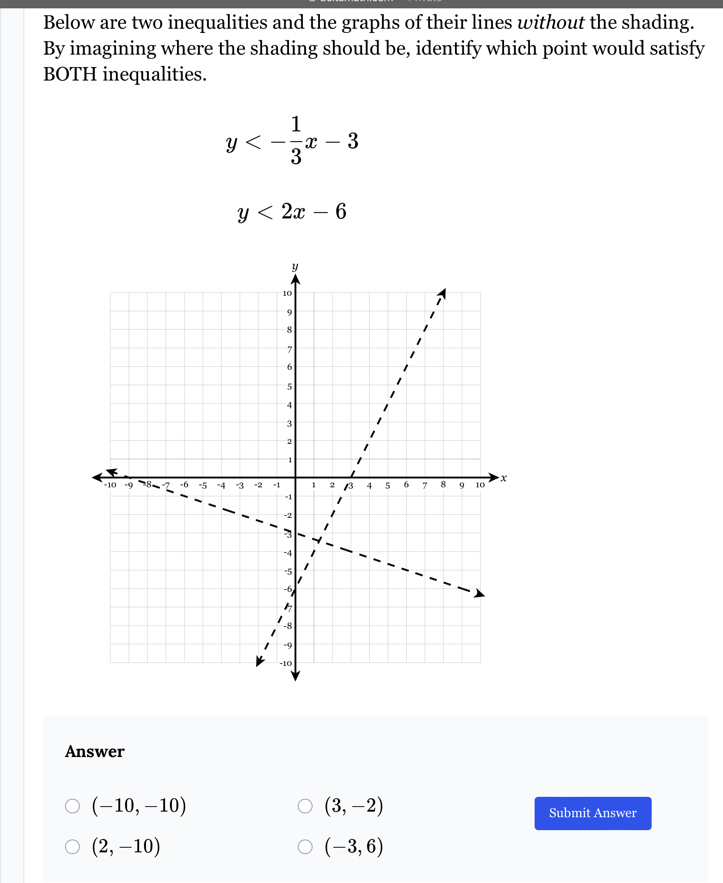Select the answer (-10, -10)

pyautogui.click(x=74, y=806)
